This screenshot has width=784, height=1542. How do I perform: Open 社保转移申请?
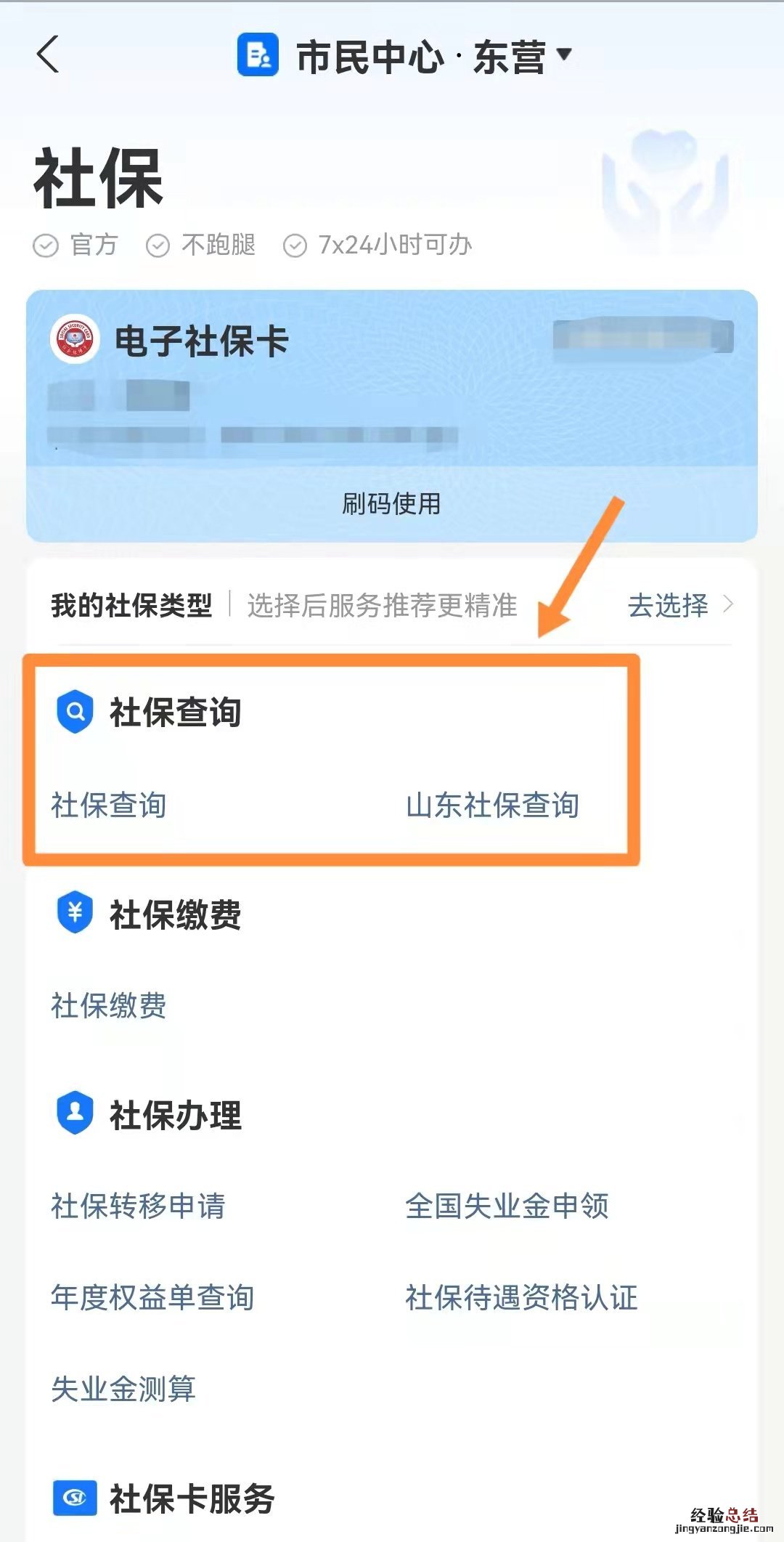pyautogui.click(x=138, y=1206)
